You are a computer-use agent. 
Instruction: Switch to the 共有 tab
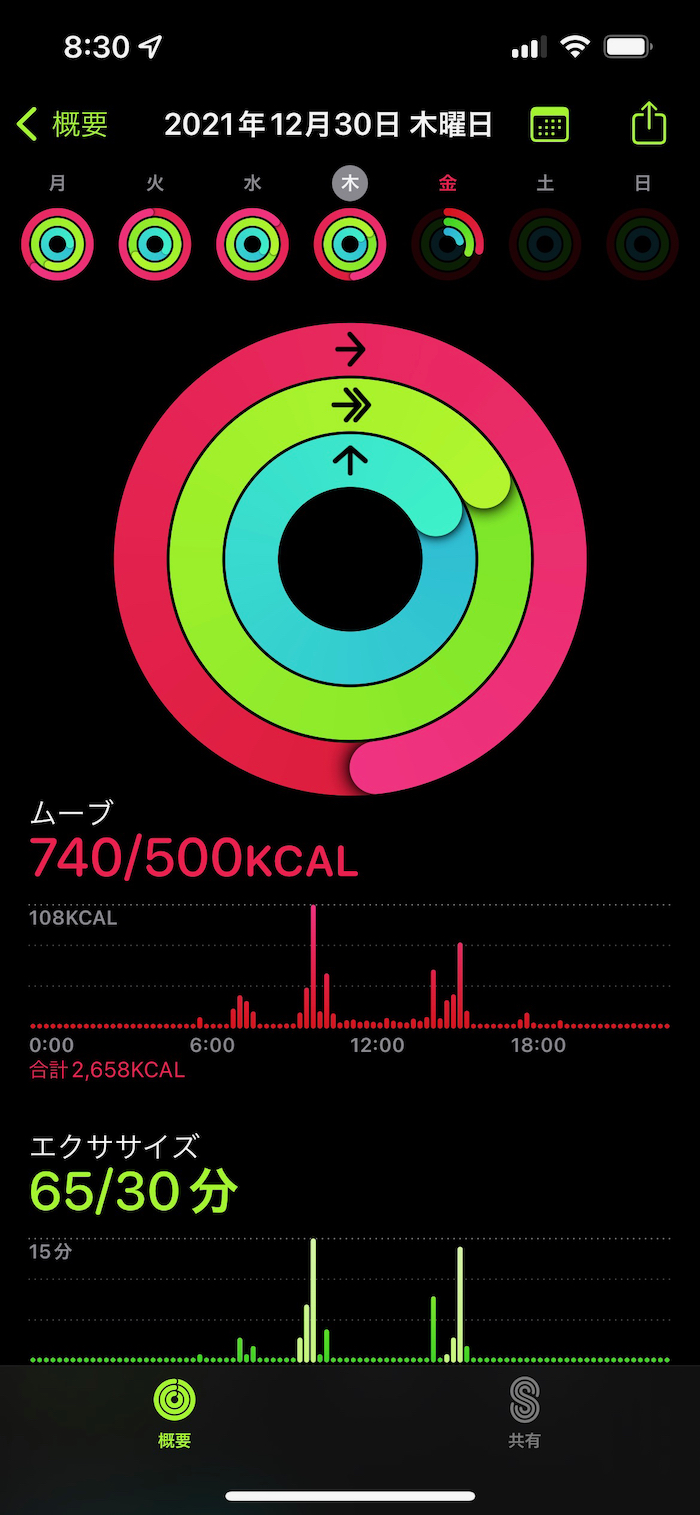click(524, 1412)
